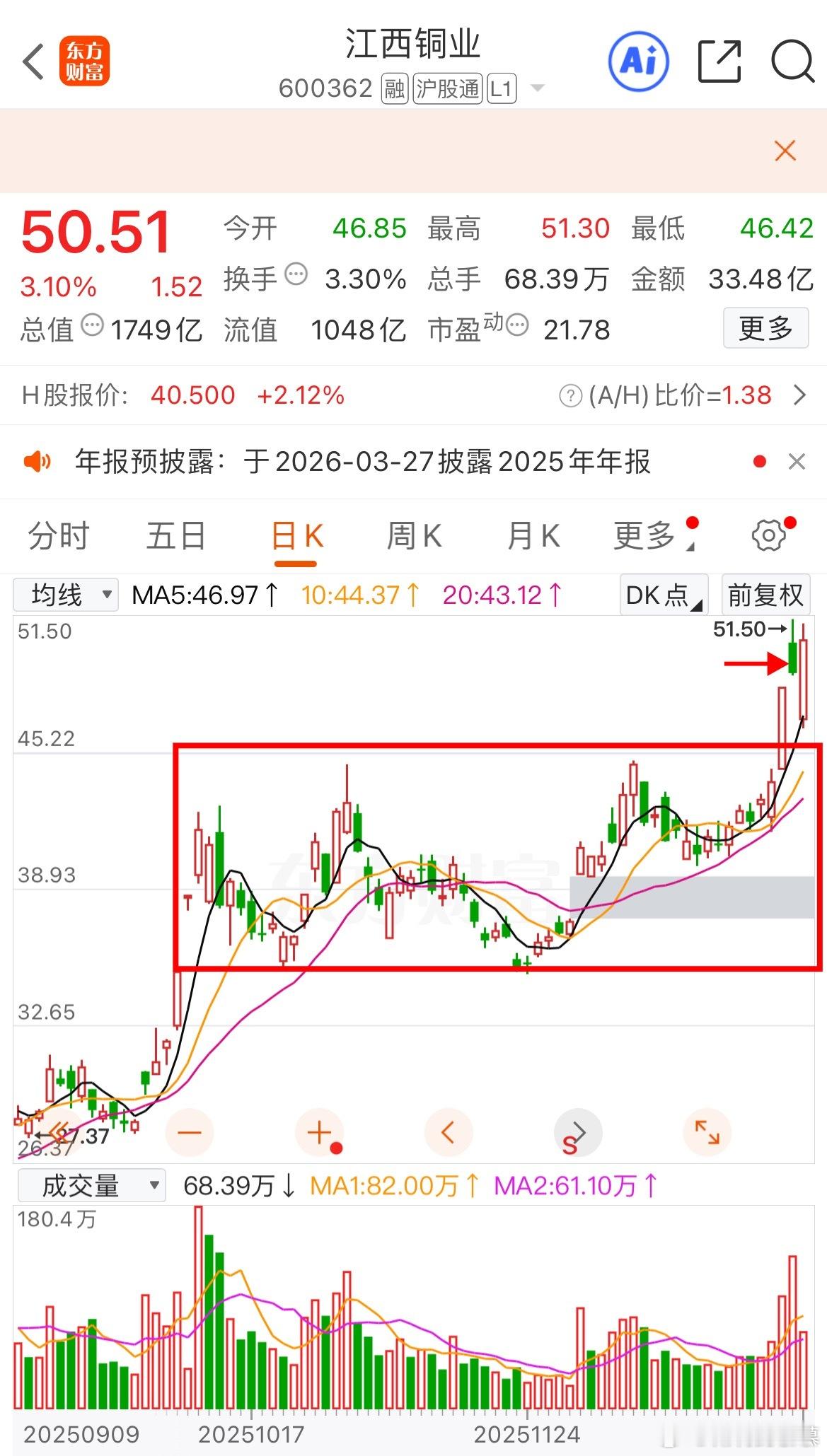Expand the caret next to 沪股通 tags
Viewport: 827px width, 1456px height.
[x=538, y=88]
